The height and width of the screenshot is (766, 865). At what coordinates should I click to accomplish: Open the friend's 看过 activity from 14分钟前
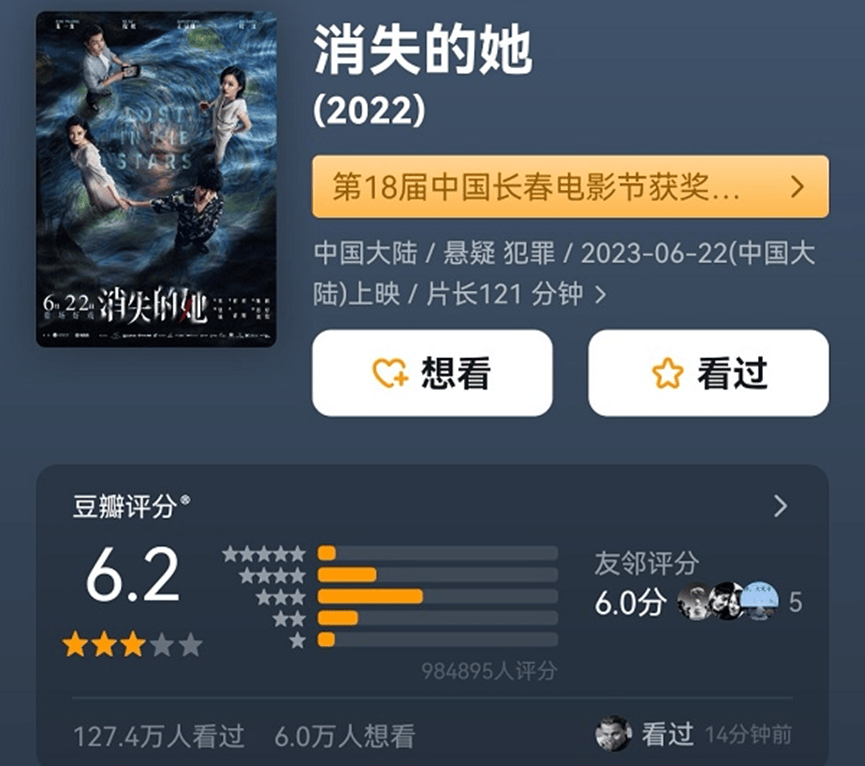pyautogui.click(x=694, y=735)
